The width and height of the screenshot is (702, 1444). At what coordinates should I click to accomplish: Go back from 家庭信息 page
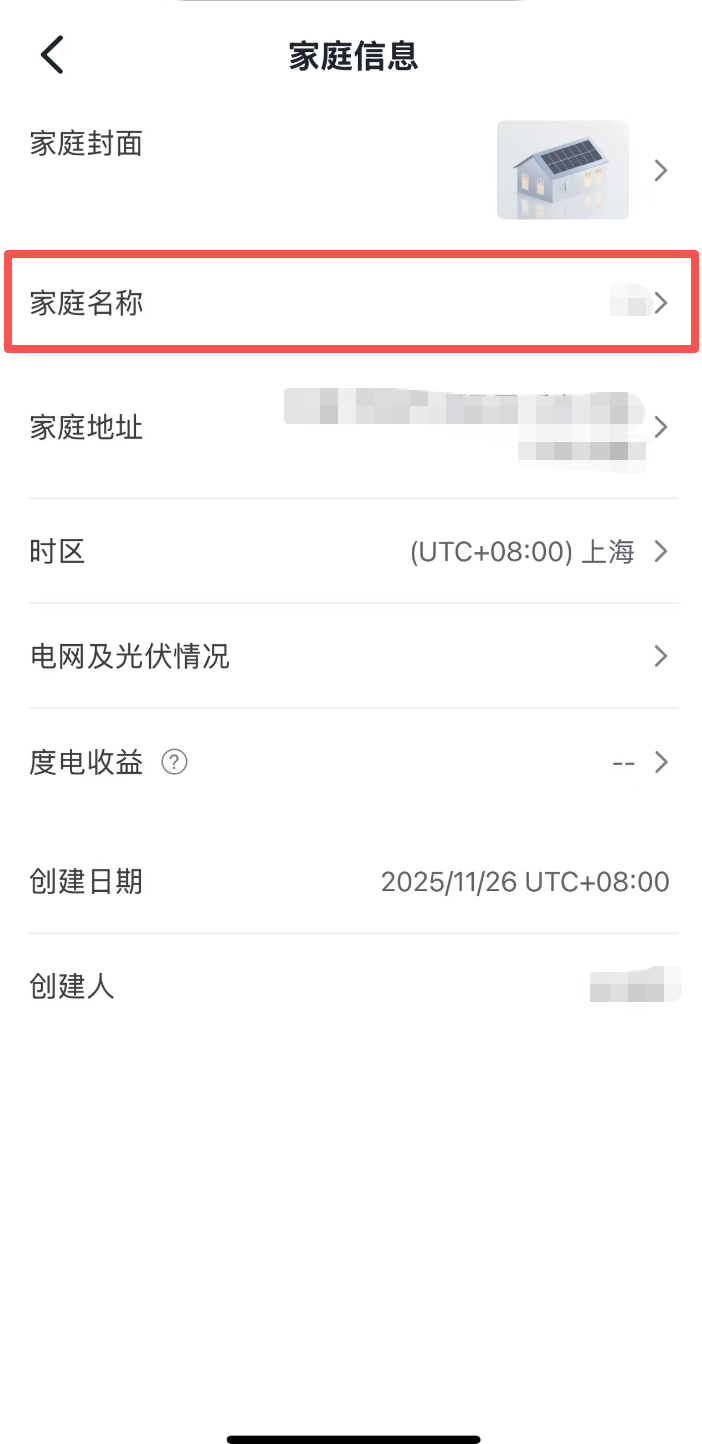point(52,55)
